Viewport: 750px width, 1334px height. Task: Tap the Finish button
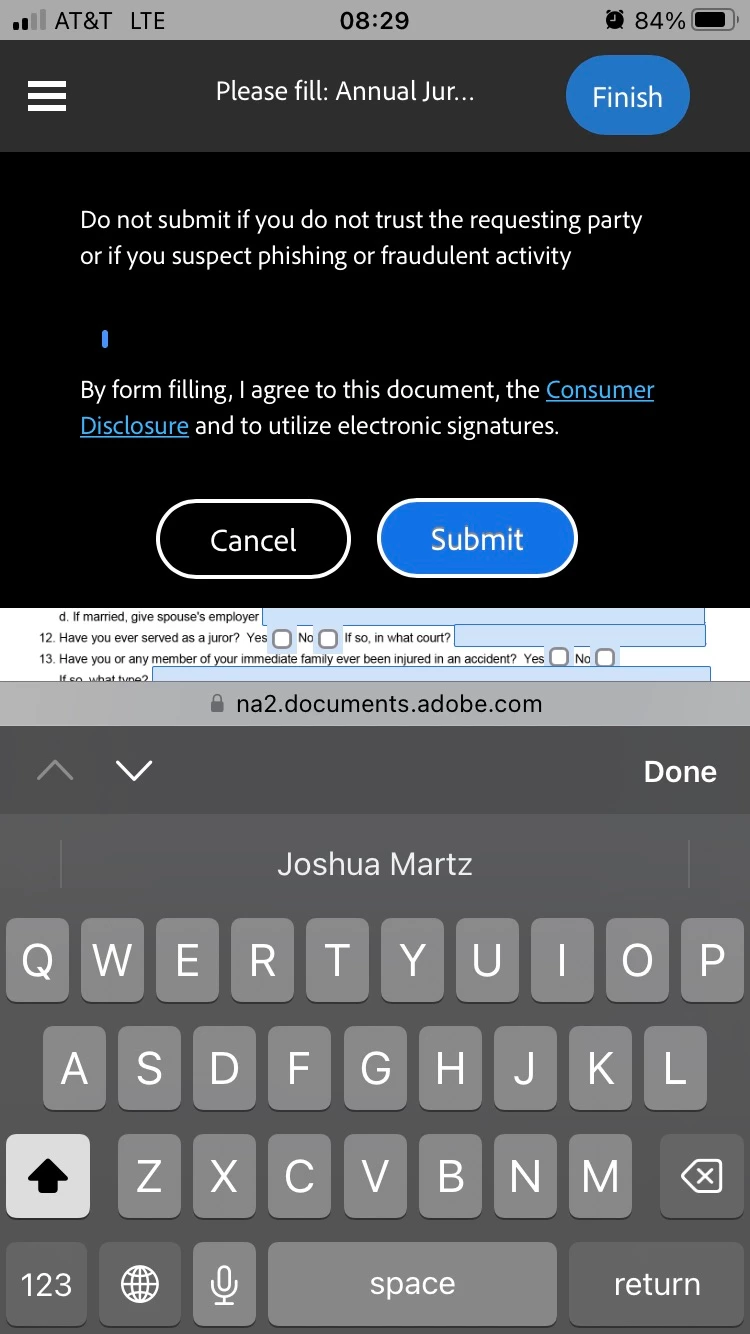627,96
